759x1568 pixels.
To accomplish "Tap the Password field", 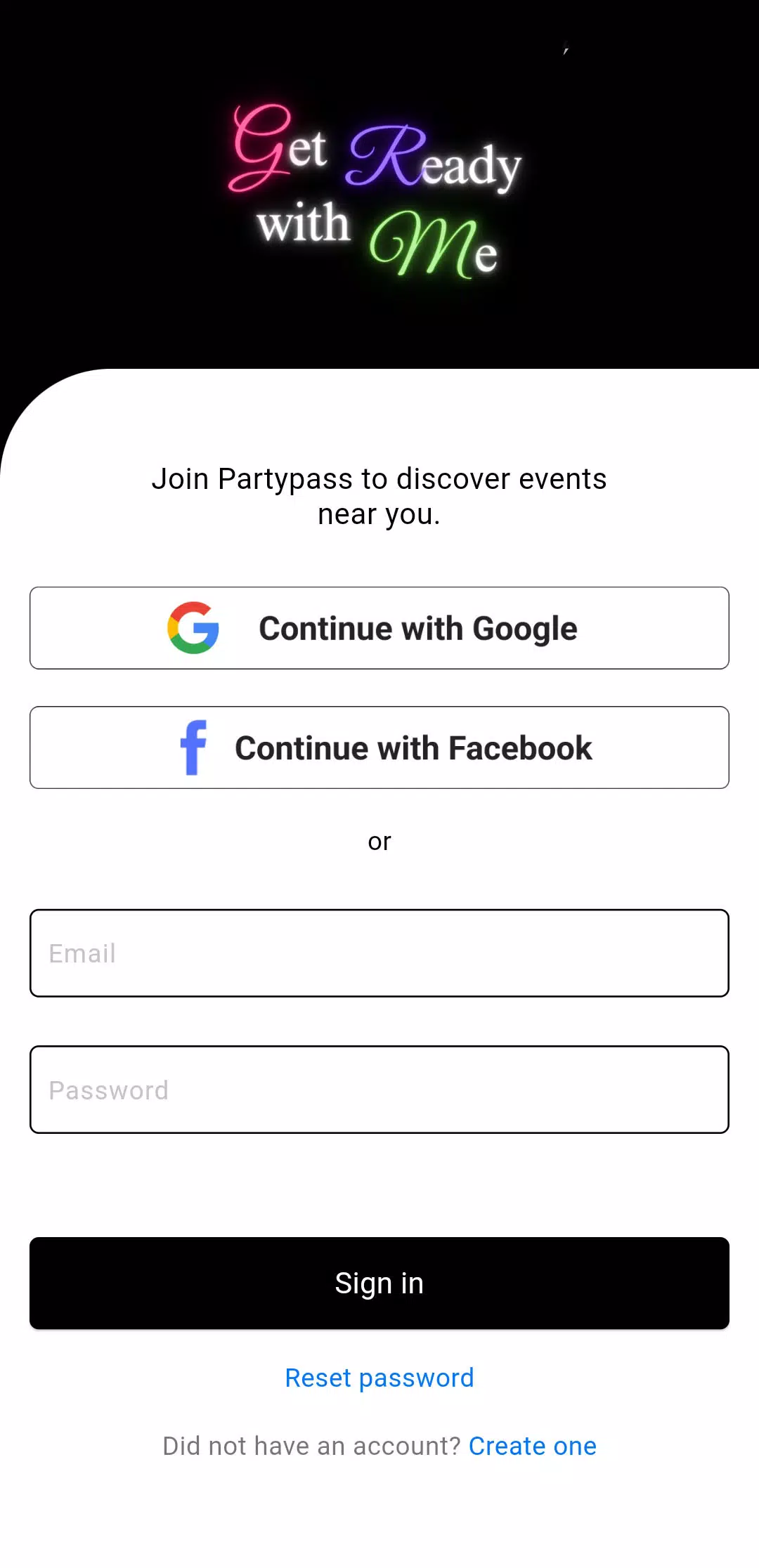I will click(379, 1090).
